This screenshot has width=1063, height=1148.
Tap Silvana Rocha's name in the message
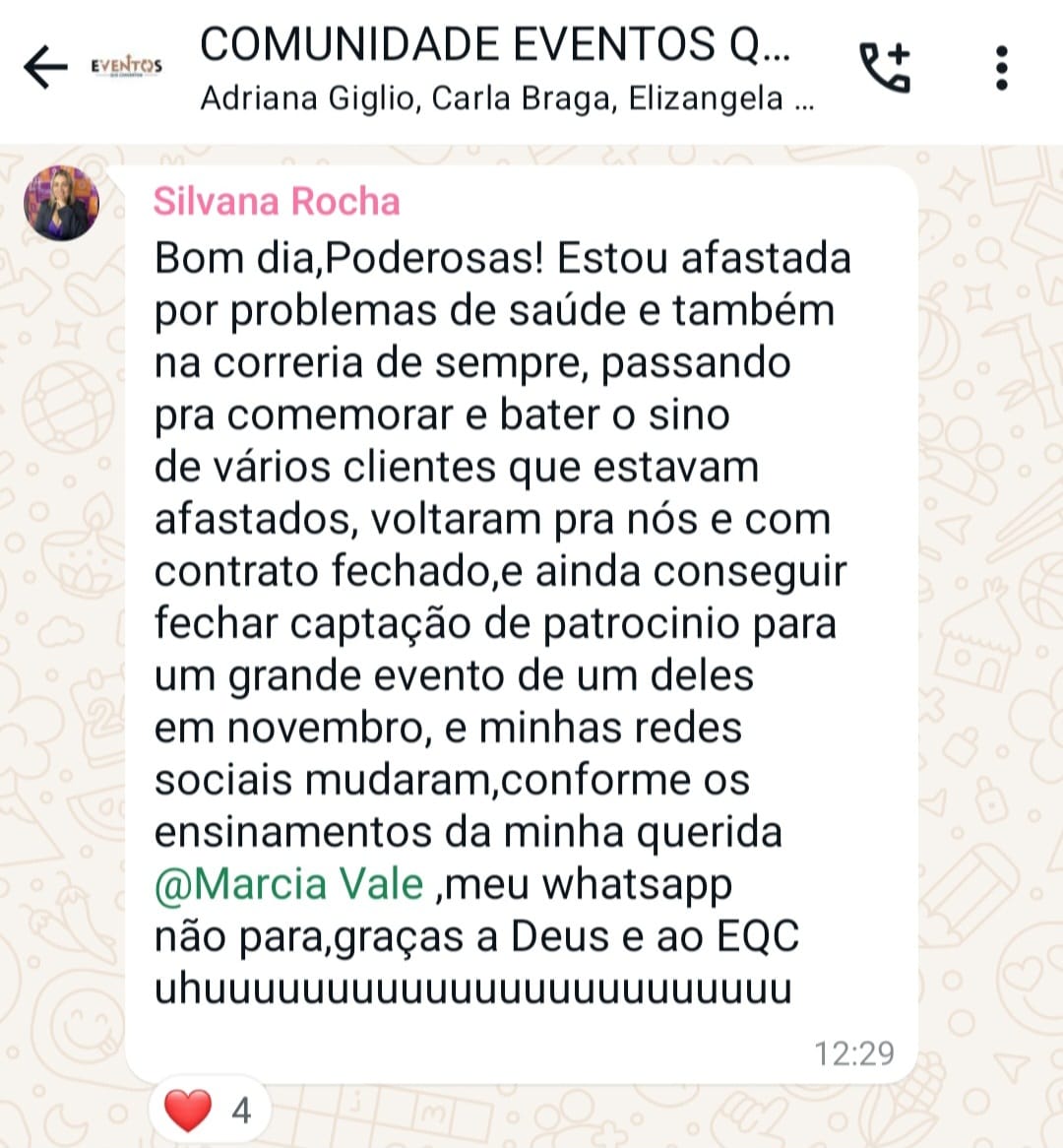coord(278,201)
